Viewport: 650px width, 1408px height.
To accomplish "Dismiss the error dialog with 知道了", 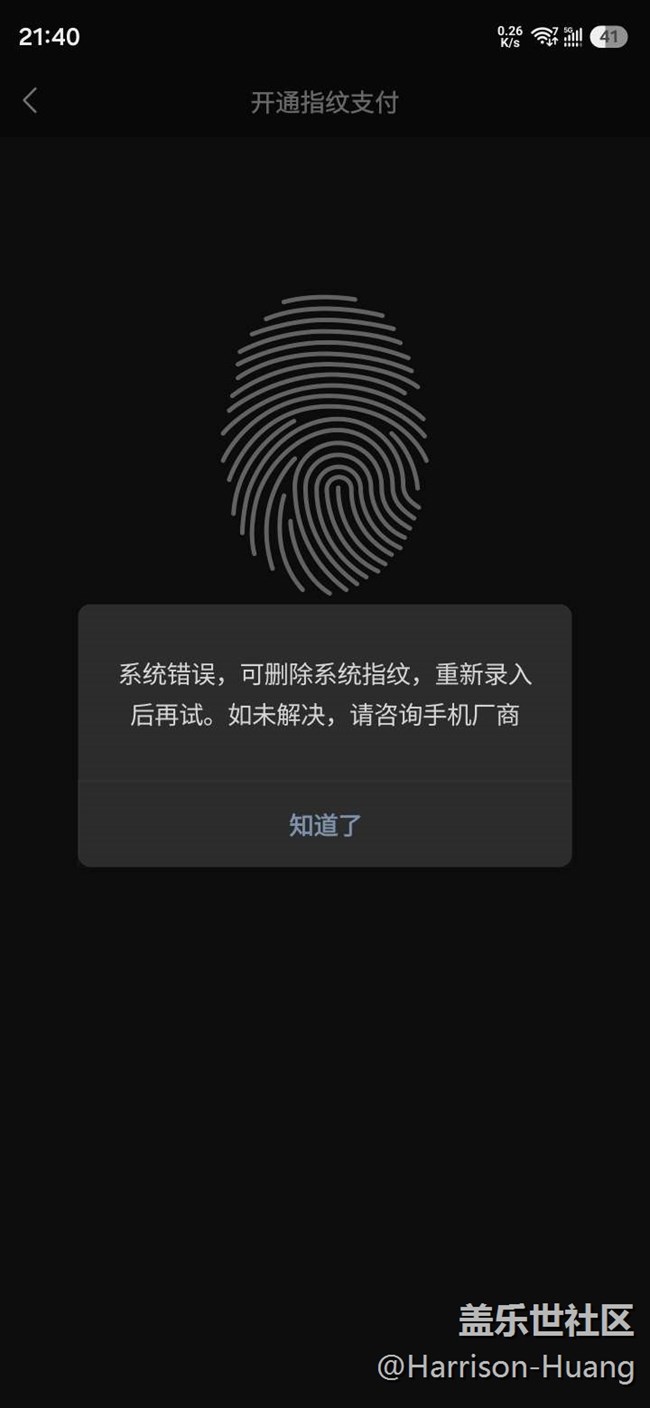I will click(325, 825).
